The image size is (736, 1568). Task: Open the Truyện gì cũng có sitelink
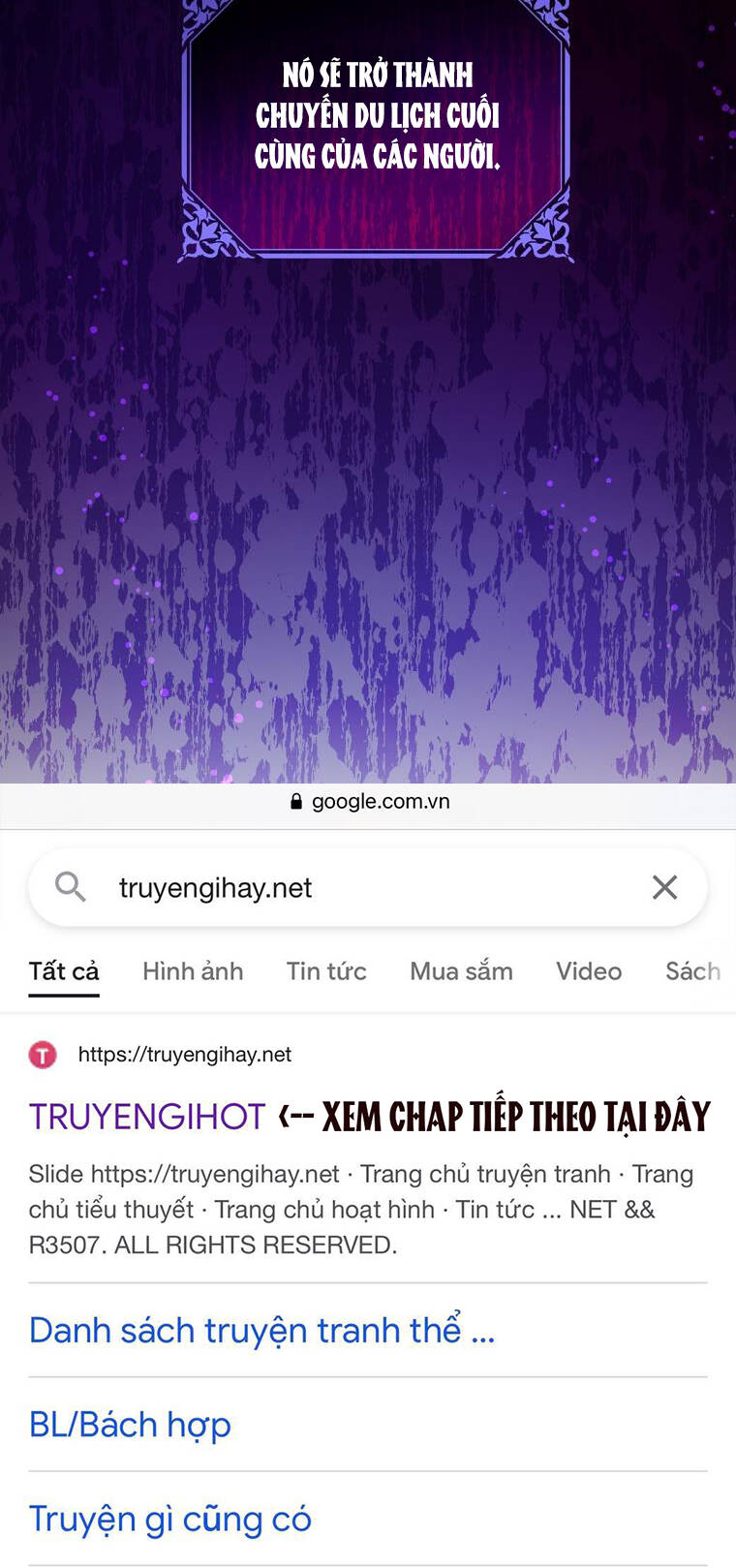coord(169,1519)
